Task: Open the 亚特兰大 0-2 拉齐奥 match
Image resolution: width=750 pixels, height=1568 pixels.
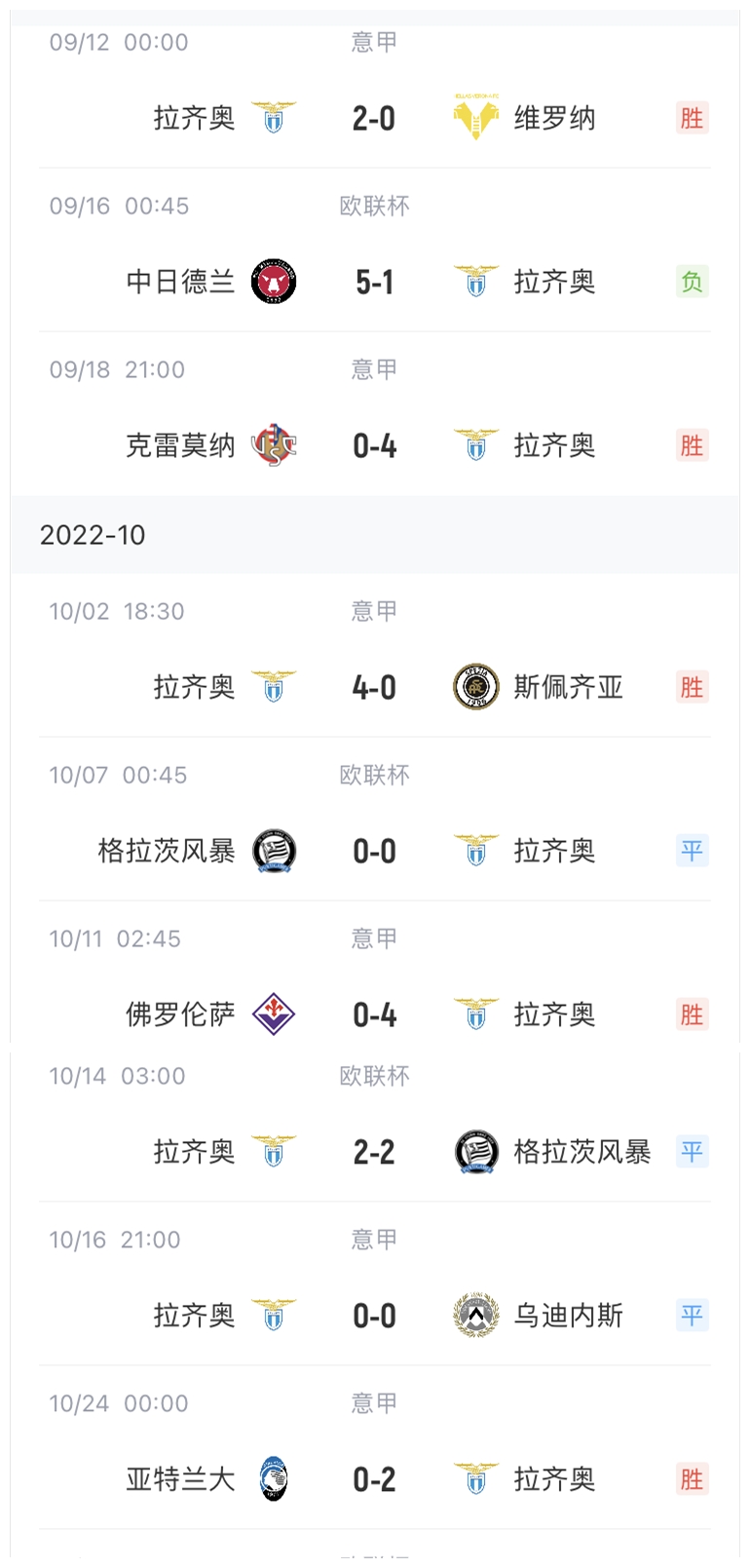Action: (375, 1447)
